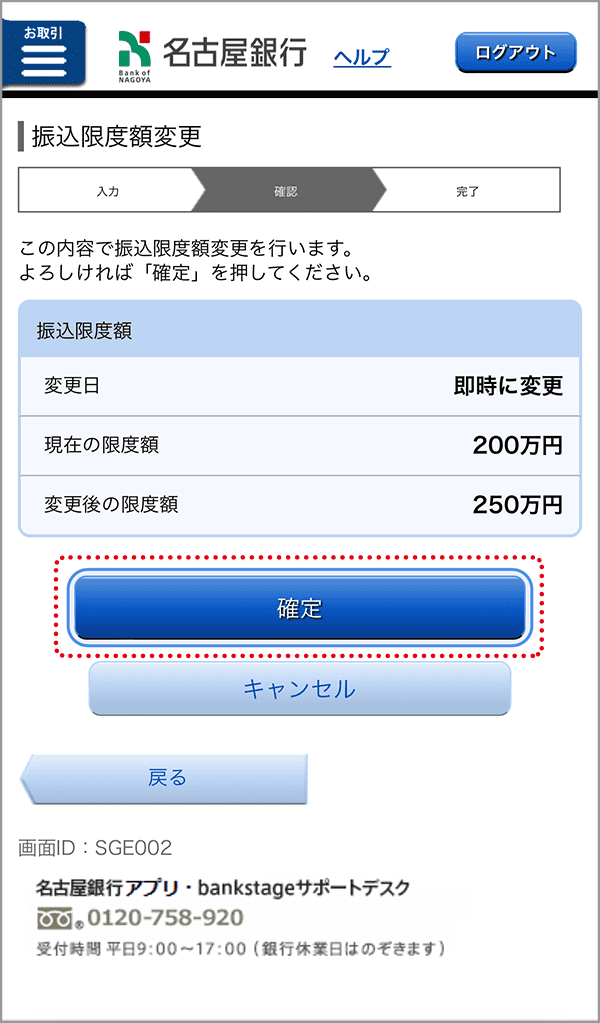This screenshot has width=600, height=1023.
Task: Open the ヘルプ help link
Action: coord(362,57)
